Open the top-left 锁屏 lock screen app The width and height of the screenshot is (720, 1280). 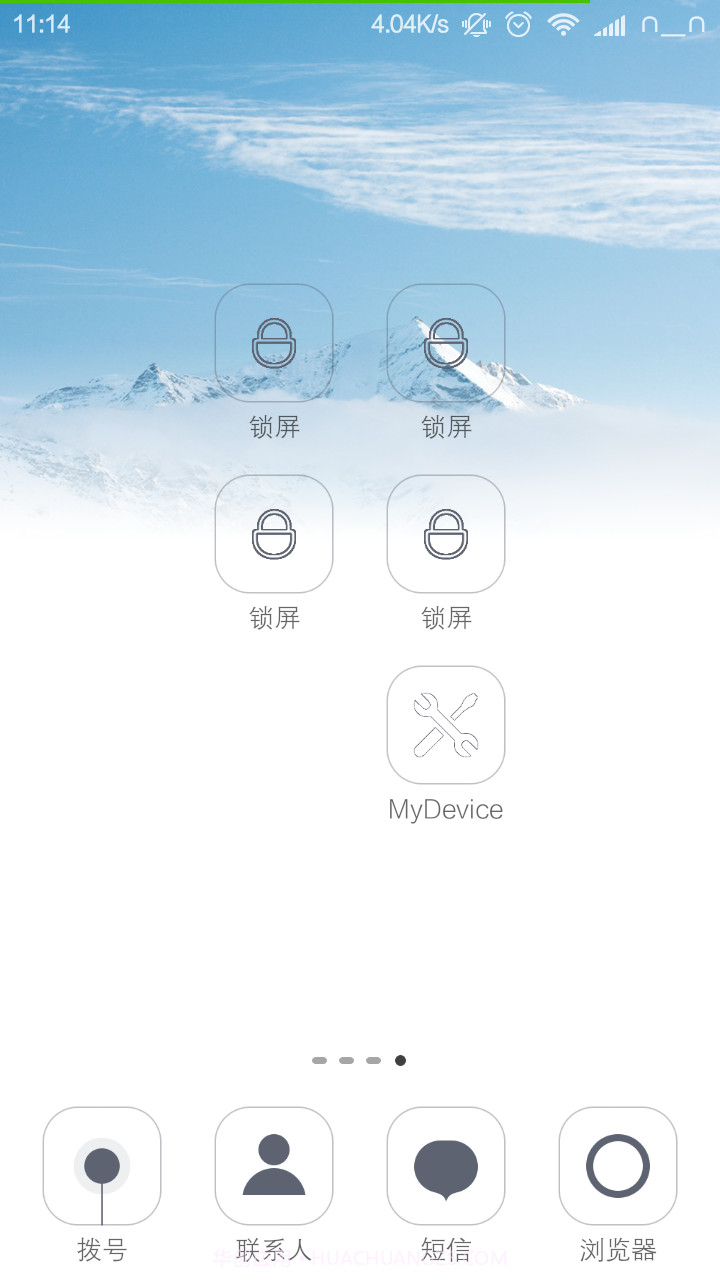click(x=274, y=340)
